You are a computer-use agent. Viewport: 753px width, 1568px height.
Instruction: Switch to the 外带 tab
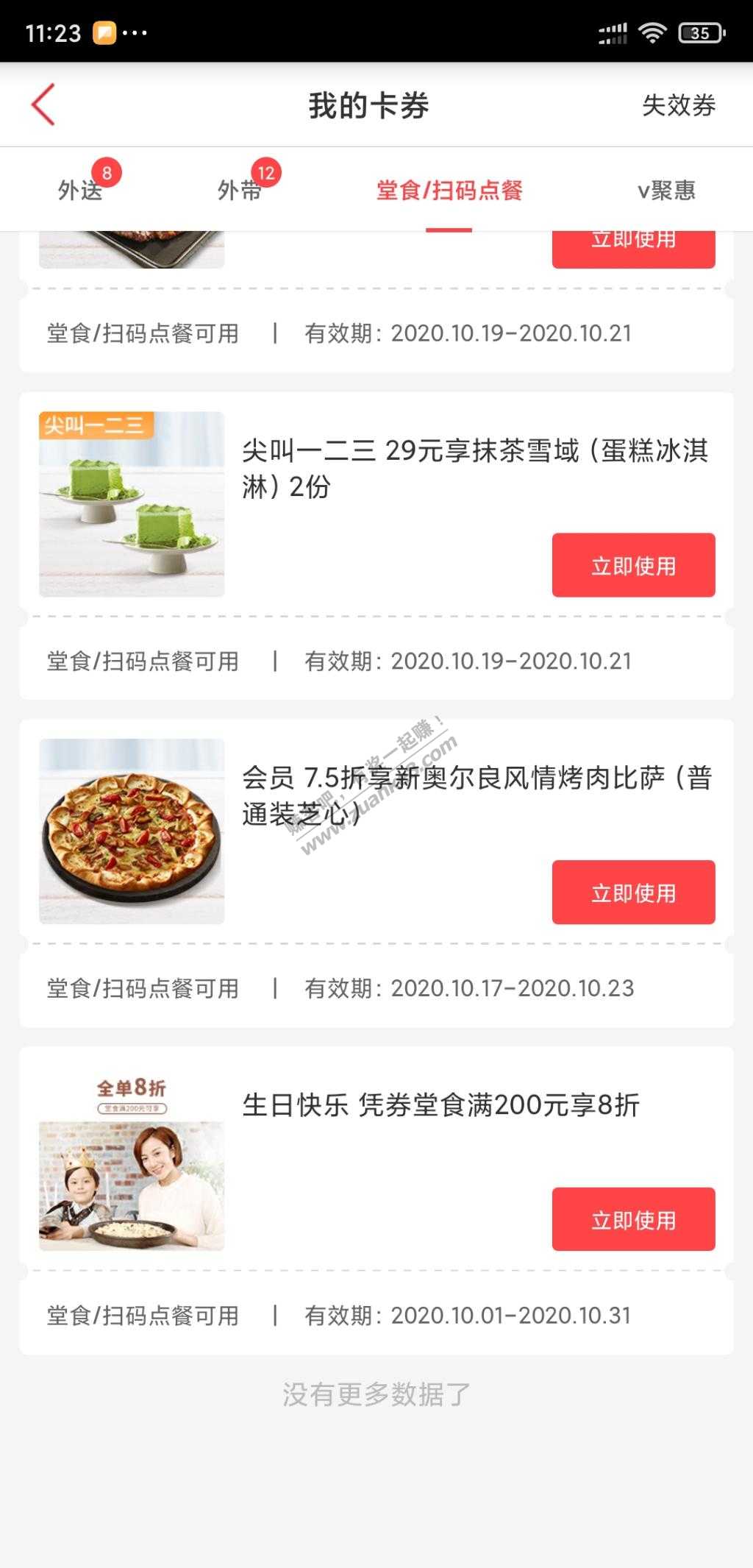click(x=240, y=191)
